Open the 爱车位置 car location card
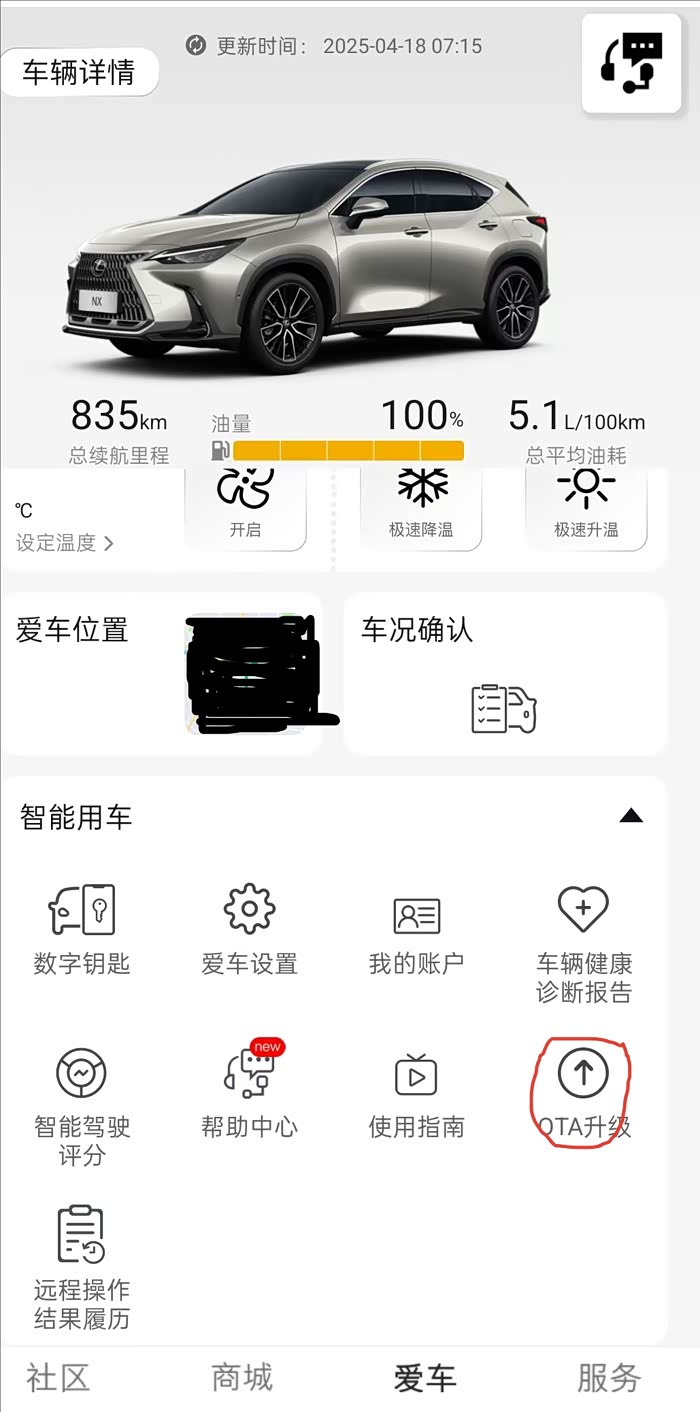 (x=162, y=672)
